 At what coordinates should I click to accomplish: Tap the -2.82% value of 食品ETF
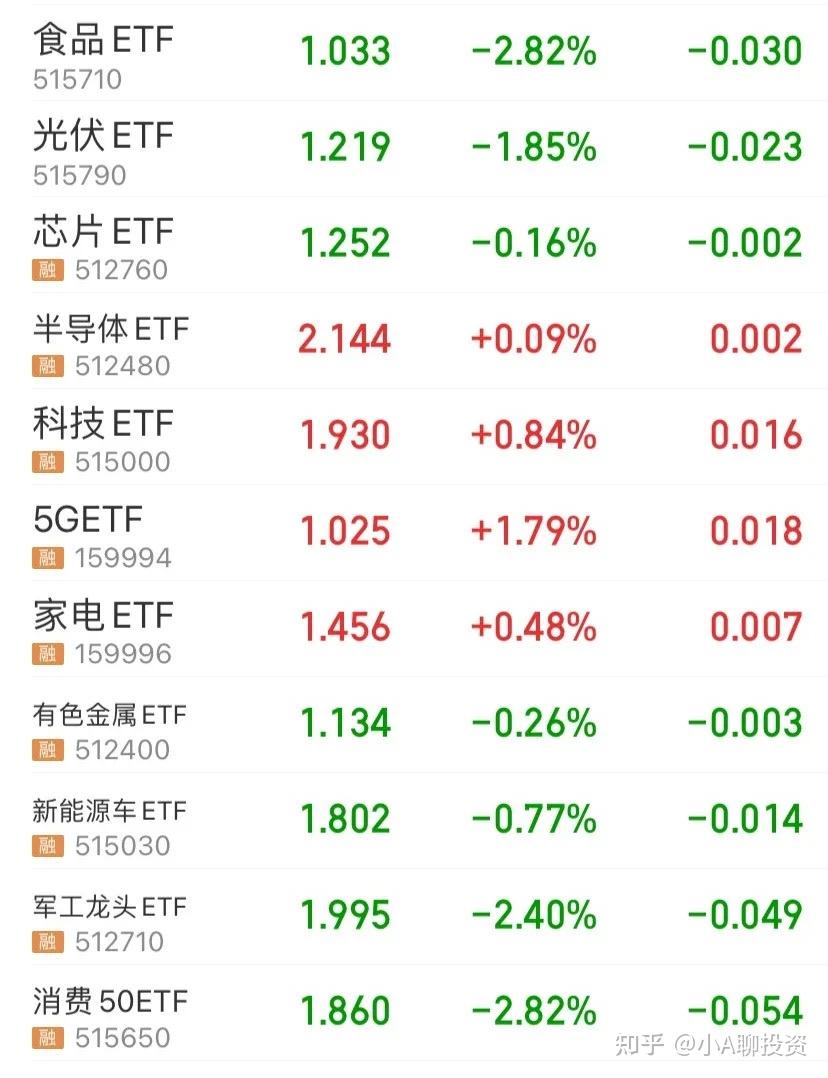point(532,51)
